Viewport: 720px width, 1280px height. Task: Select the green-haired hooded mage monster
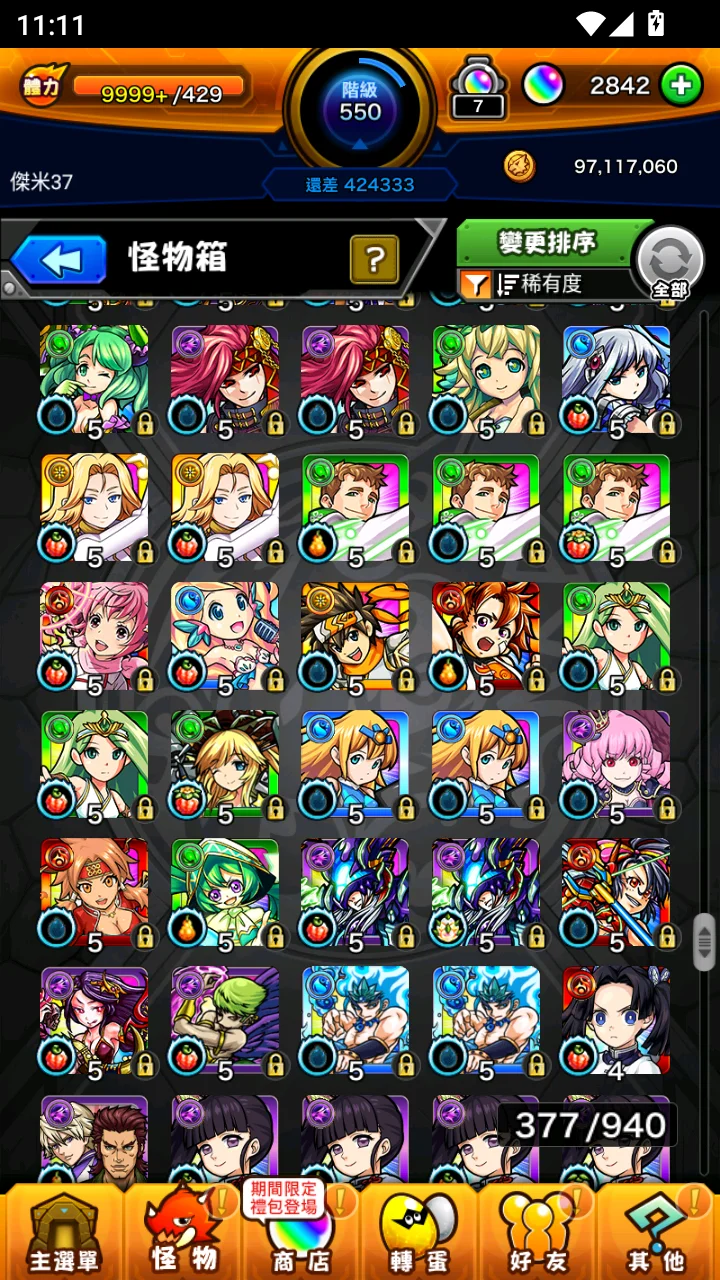(225, 894)
